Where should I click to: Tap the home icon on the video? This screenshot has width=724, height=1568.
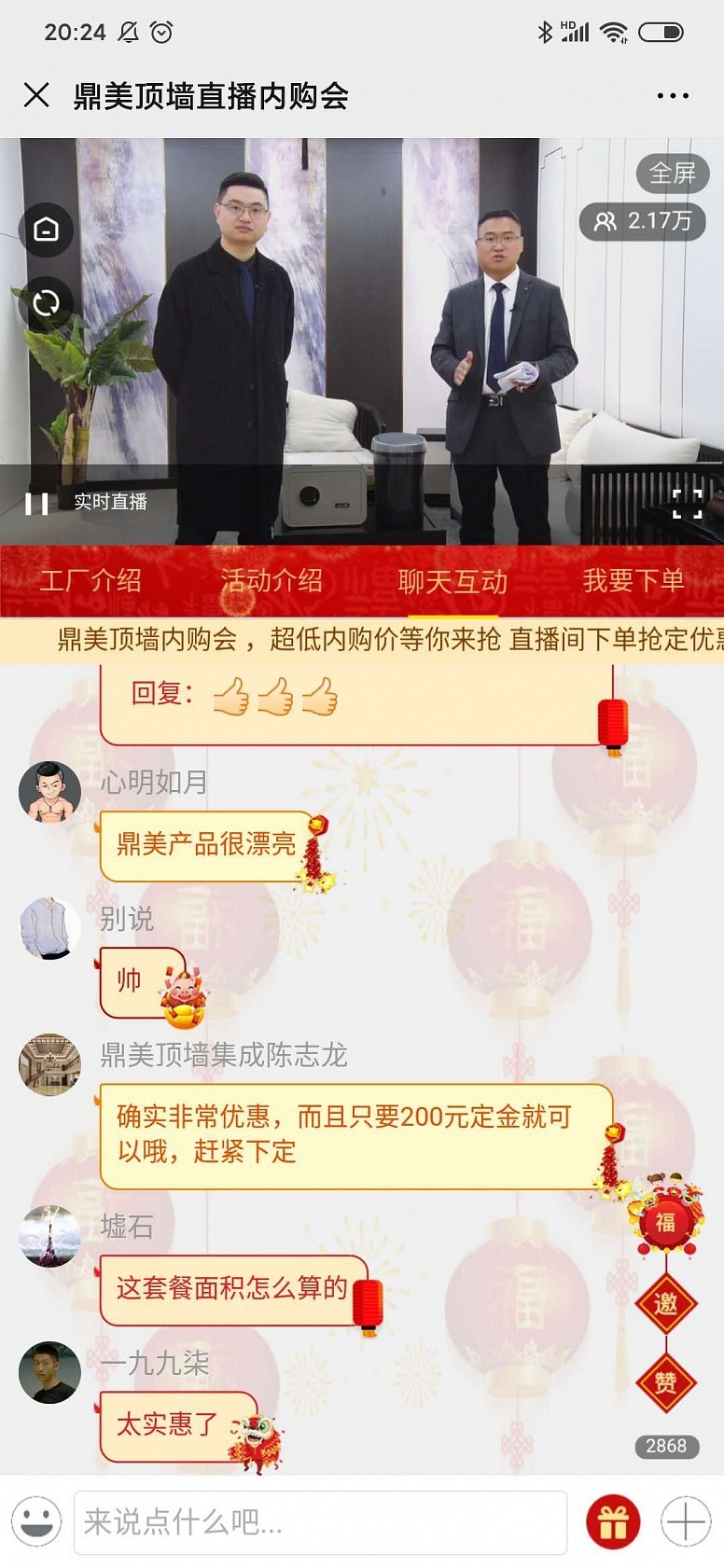click(x=46, y=229)
